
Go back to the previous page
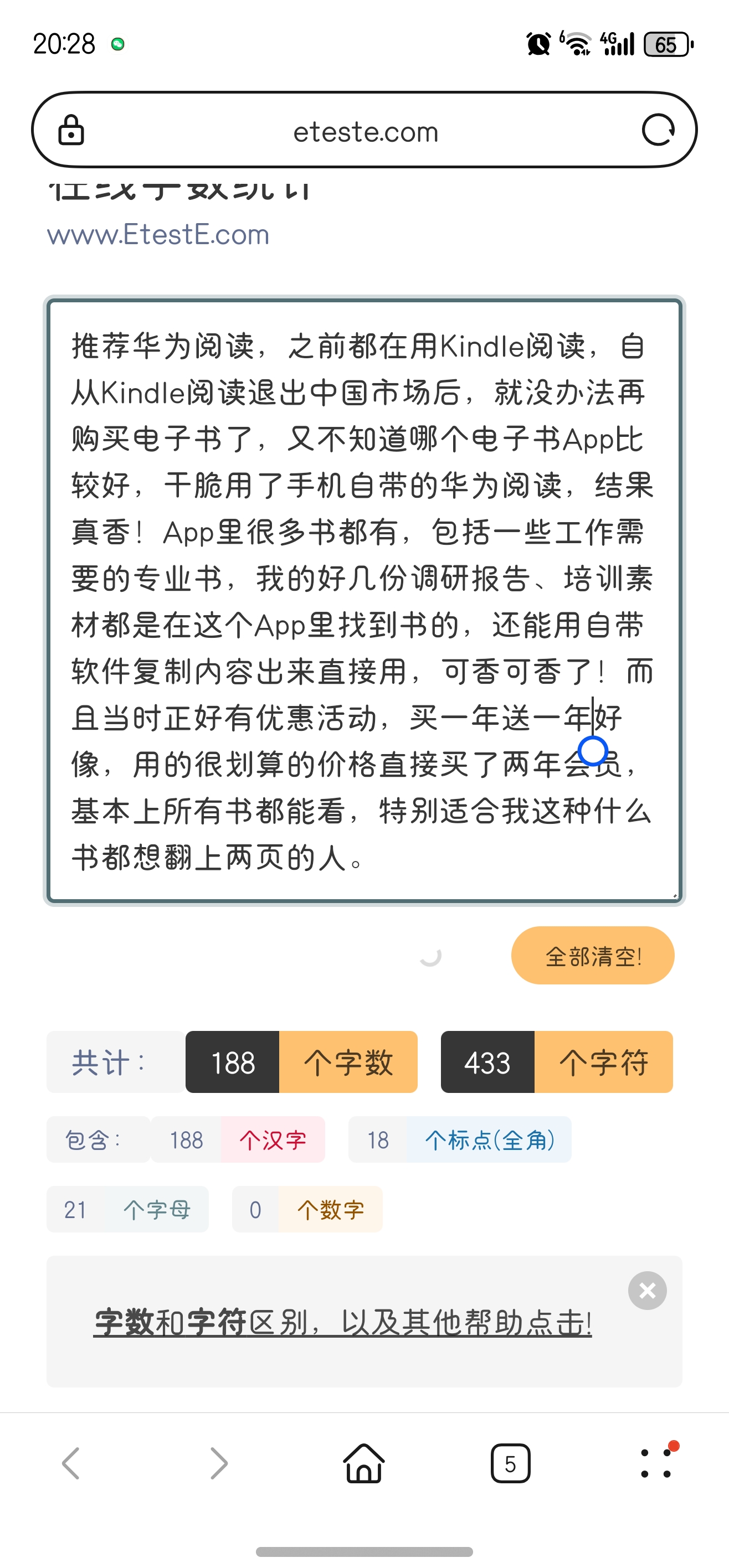(71, 1464)
